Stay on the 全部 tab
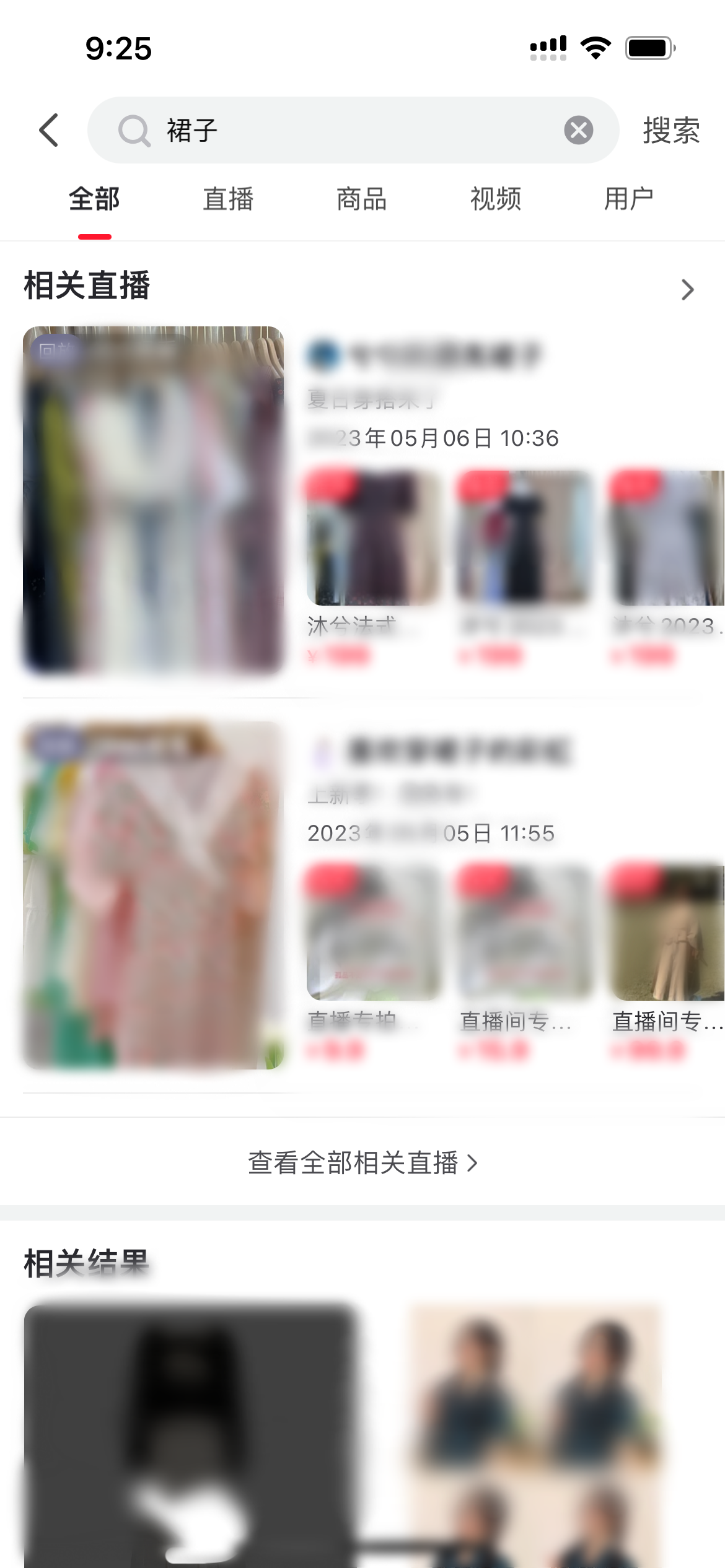The width and height of the screenshot is (725, 1568). point(94,199)
